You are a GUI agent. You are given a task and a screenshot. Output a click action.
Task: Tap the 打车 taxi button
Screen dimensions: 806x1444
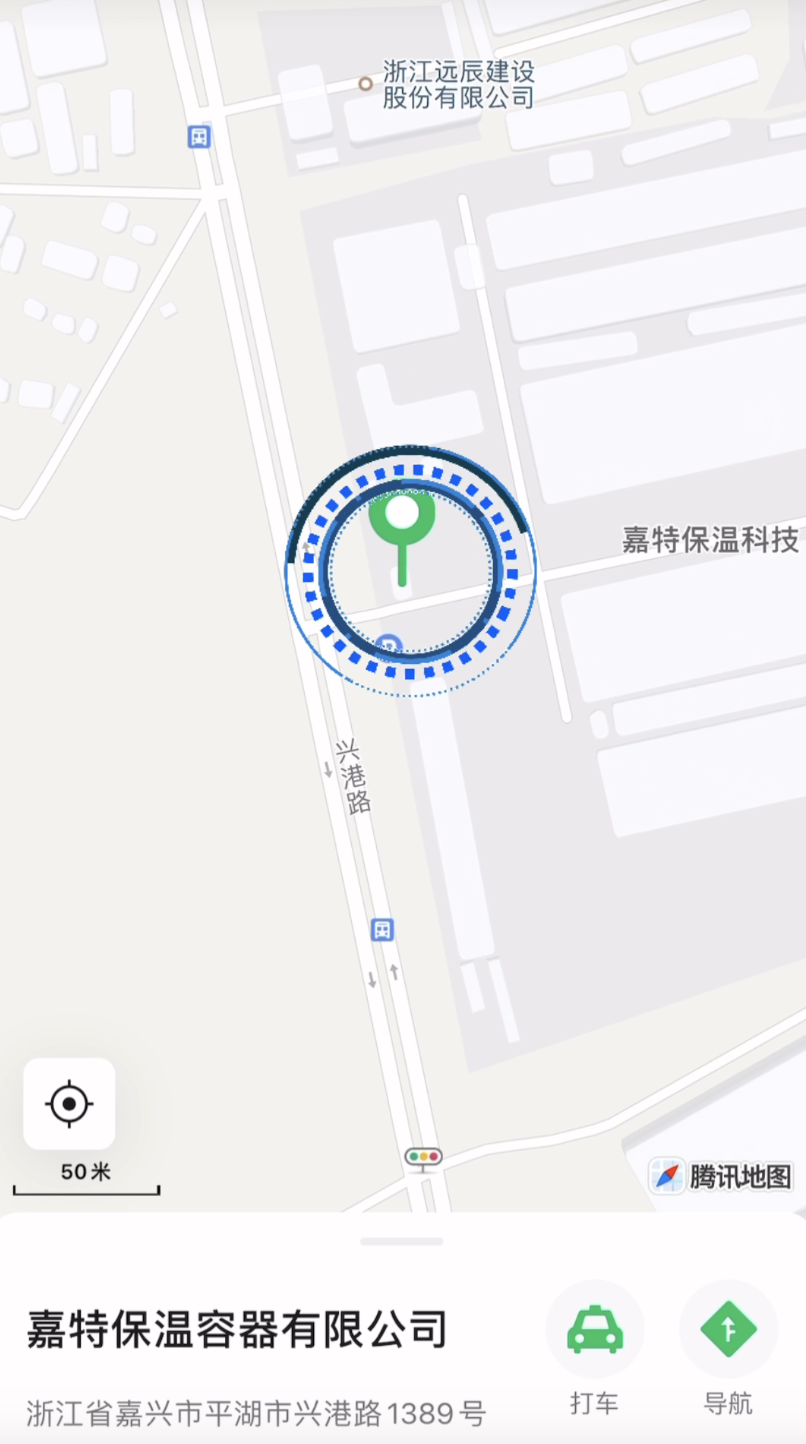point(595,1330)
